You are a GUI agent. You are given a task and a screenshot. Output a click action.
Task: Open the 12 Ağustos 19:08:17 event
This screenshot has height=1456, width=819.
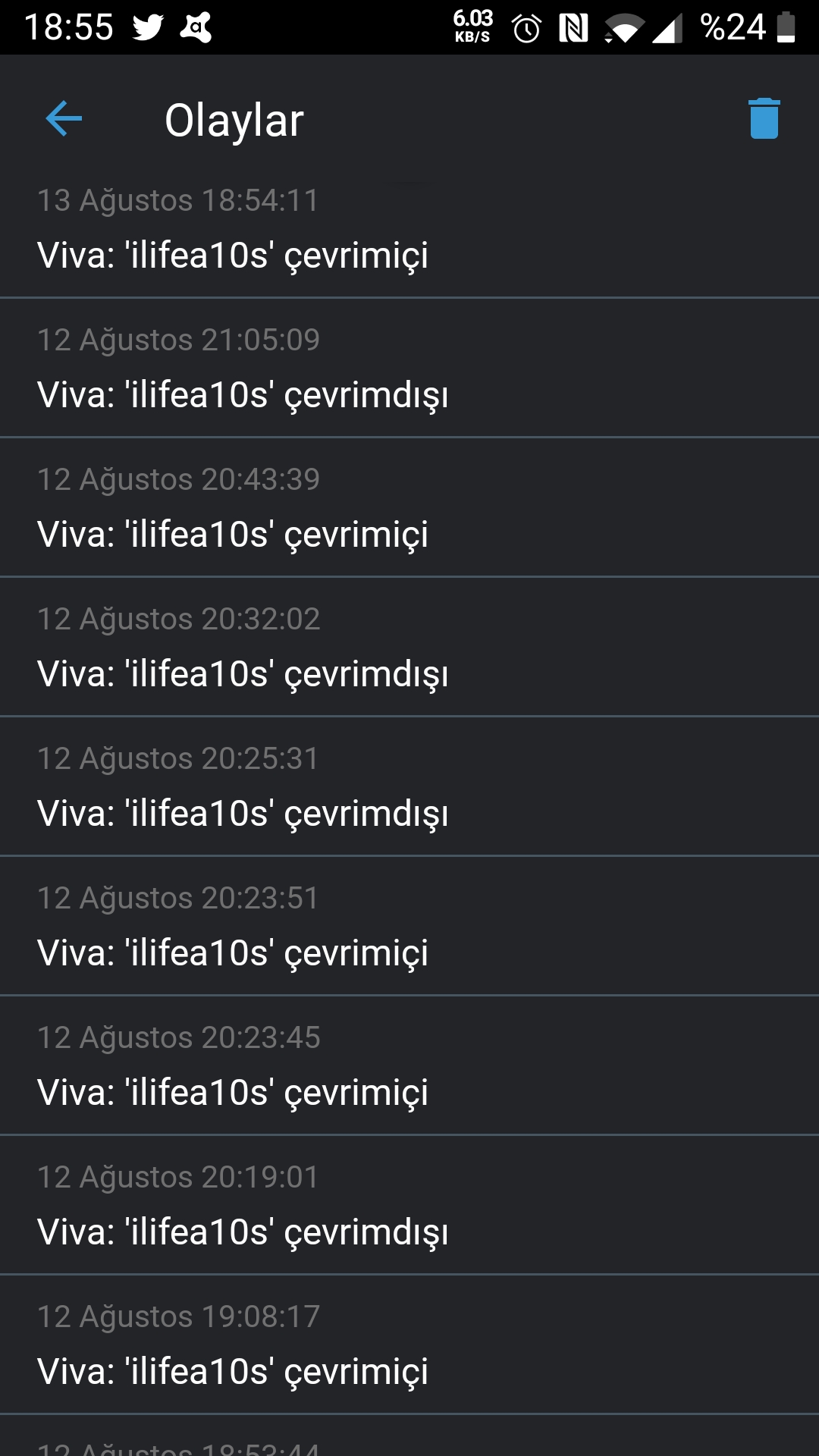tap(409, 1345)
